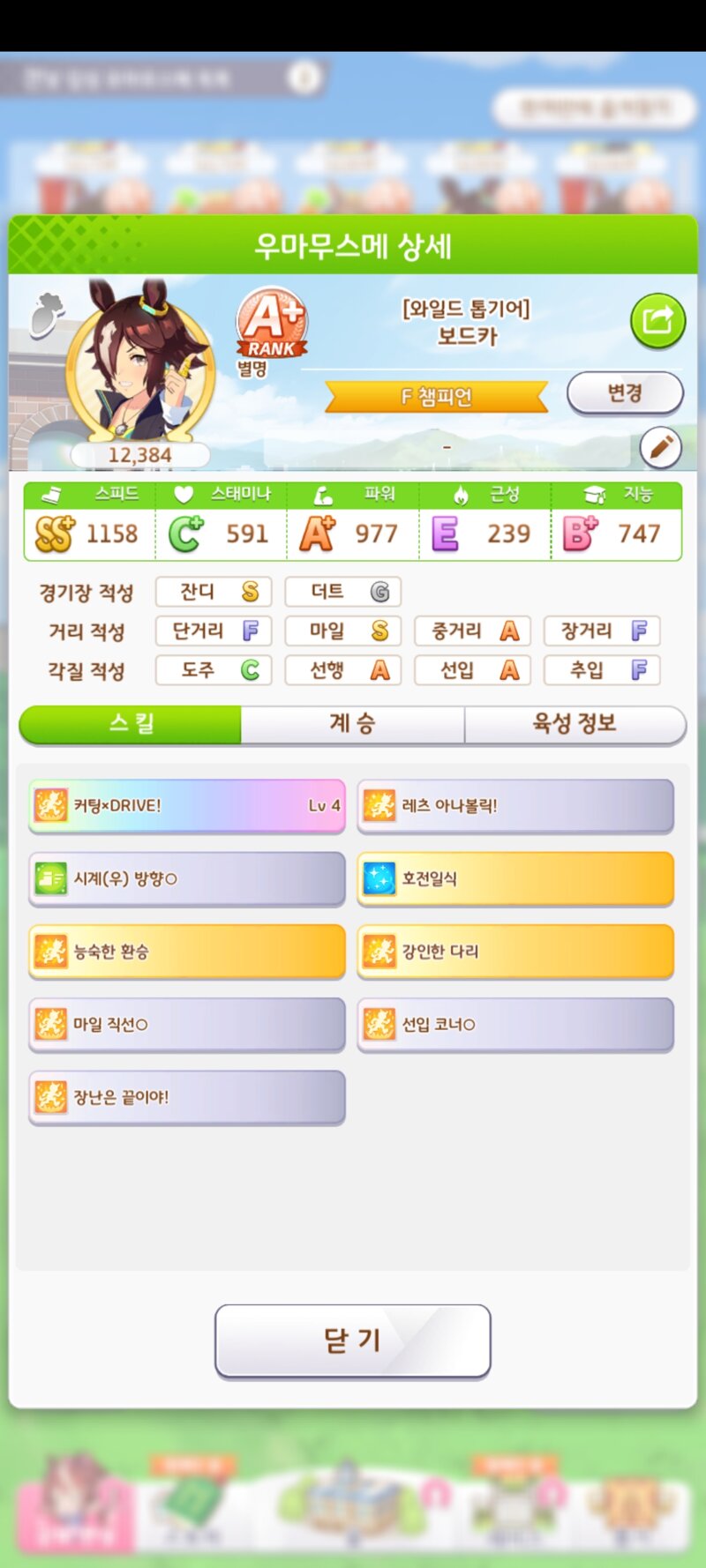Image resolution: width=706 pixels, height=1568 pixels.
Task: Open the 커팅×DRIVE! skill details
Action: click(x=187, y=805)
